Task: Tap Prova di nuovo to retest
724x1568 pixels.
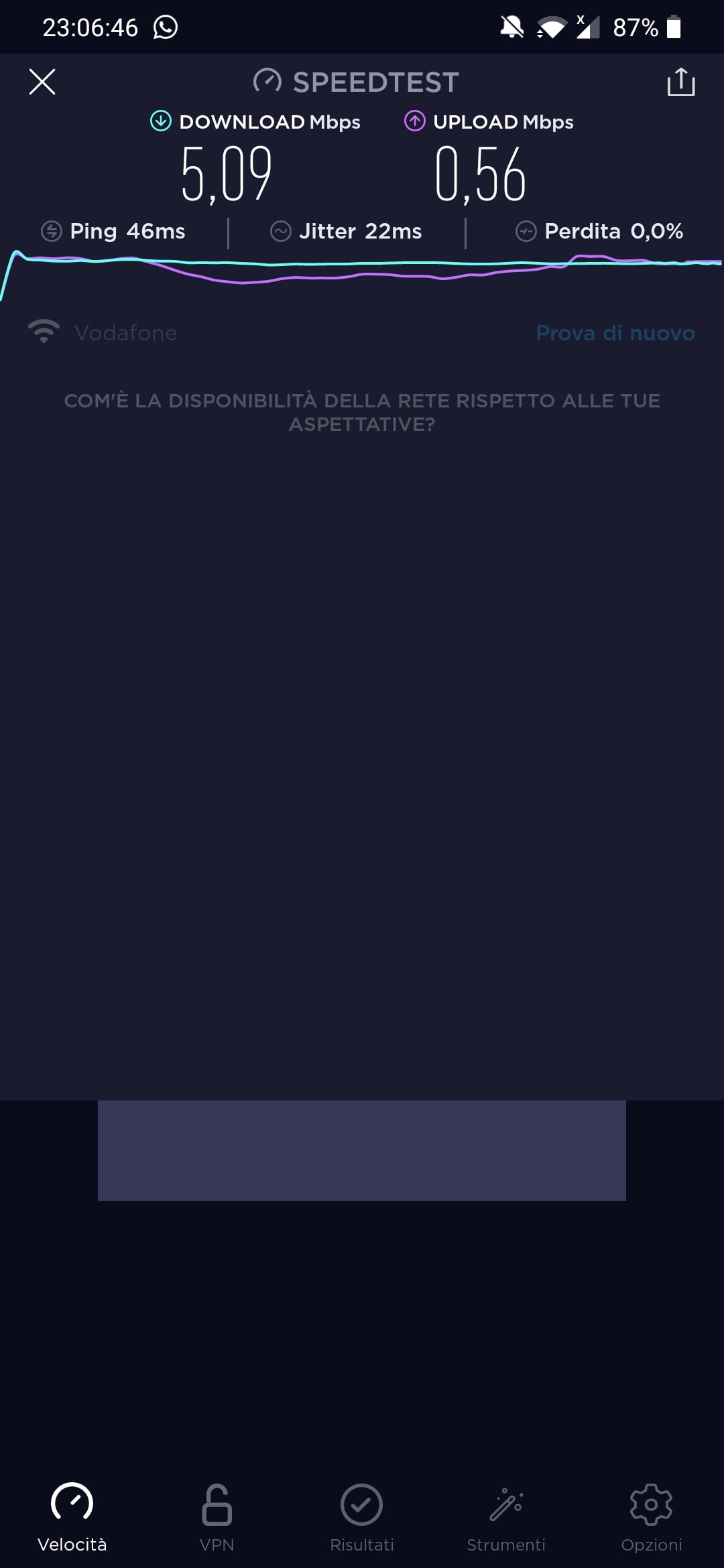Action: tap(615, 333)
